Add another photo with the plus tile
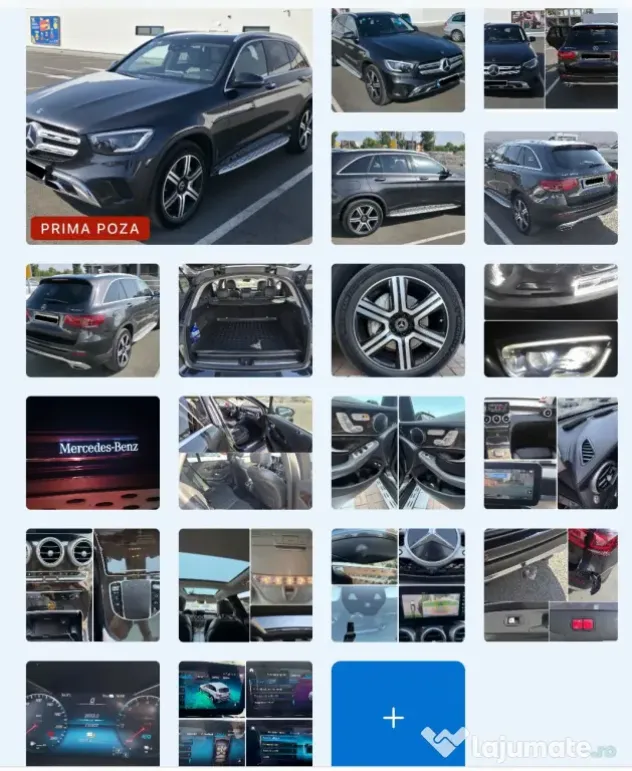This screenshot has width=632, height=771. pos(398,713)
